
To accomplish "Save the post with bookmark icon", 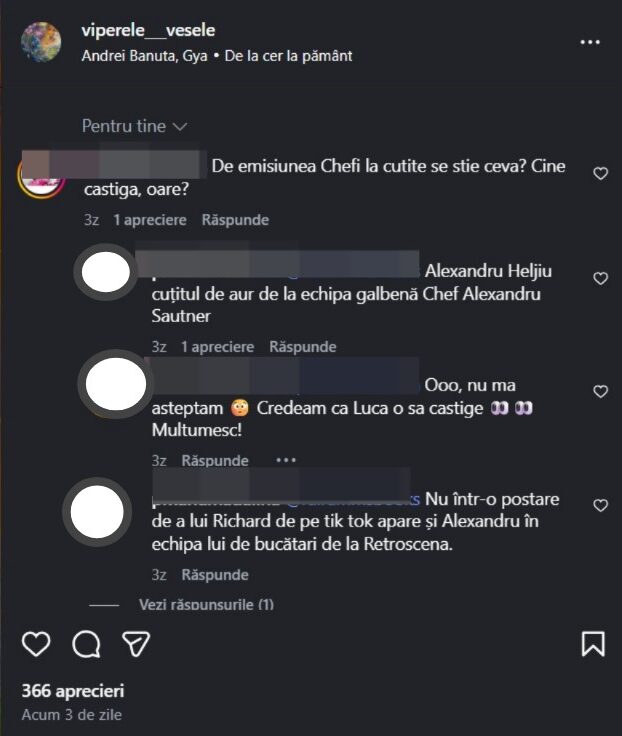I will point(593,643).
